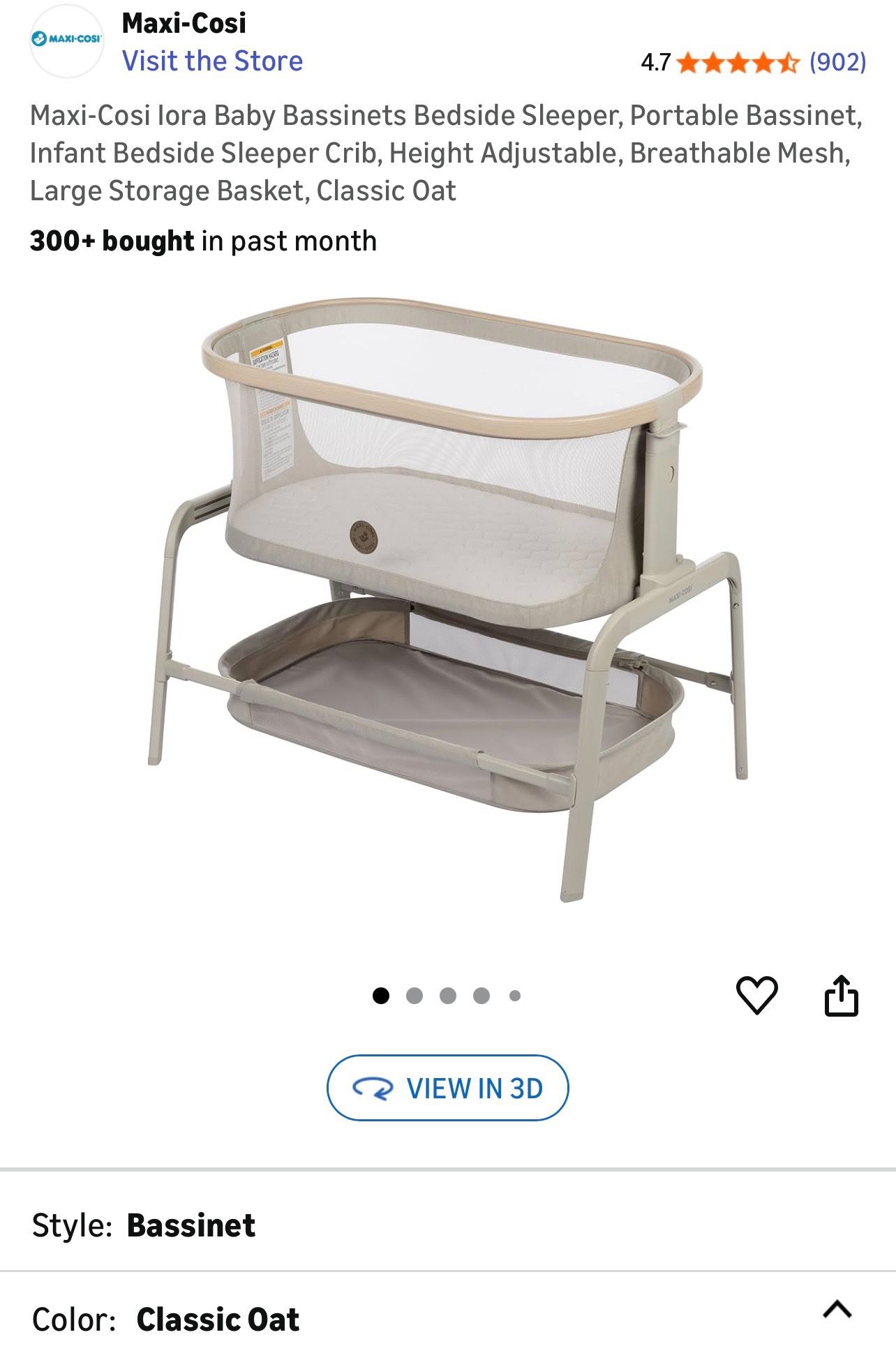The image size is (896, 1353).
Task: Jump to second image dot
Action: pos(415,996)
